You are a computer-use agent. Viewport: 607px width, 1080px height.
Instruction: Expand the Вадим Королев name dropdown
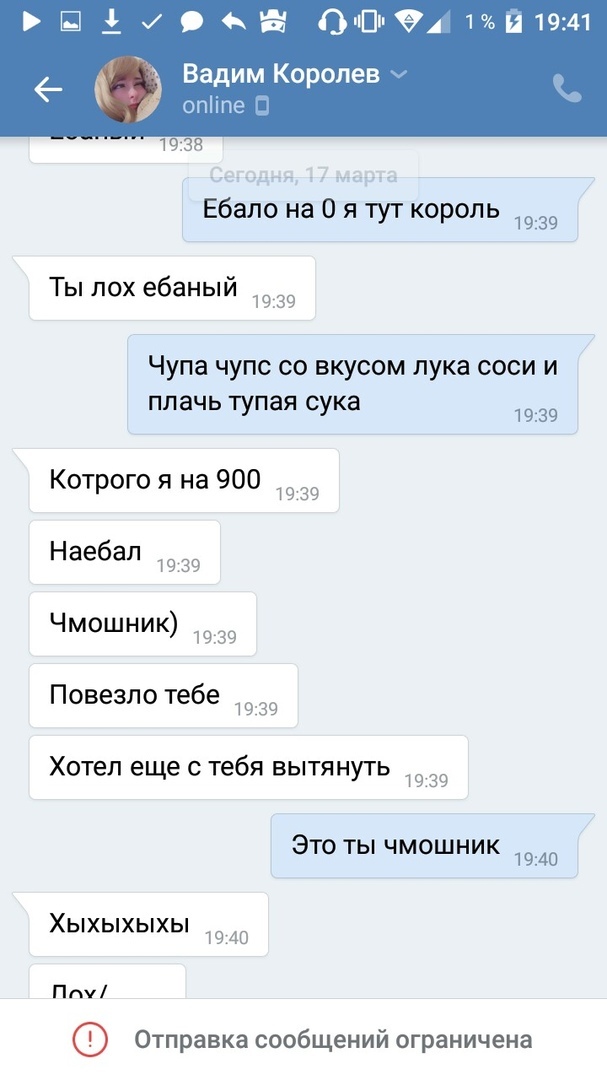(x=398, y=75)
